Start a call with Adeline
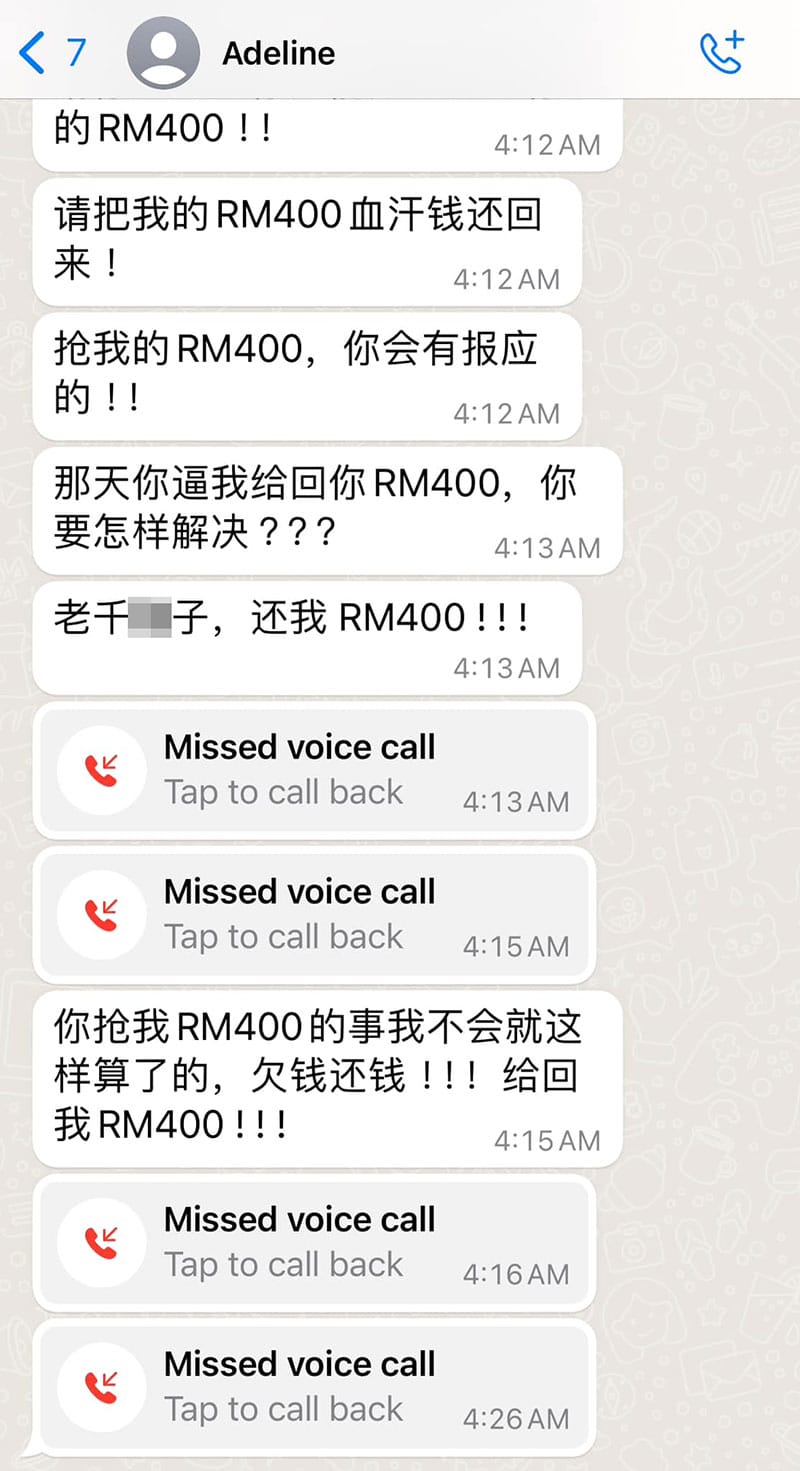Image resolution: width=800 pixels, height=1471 pixels. click(x=721, y=52)
